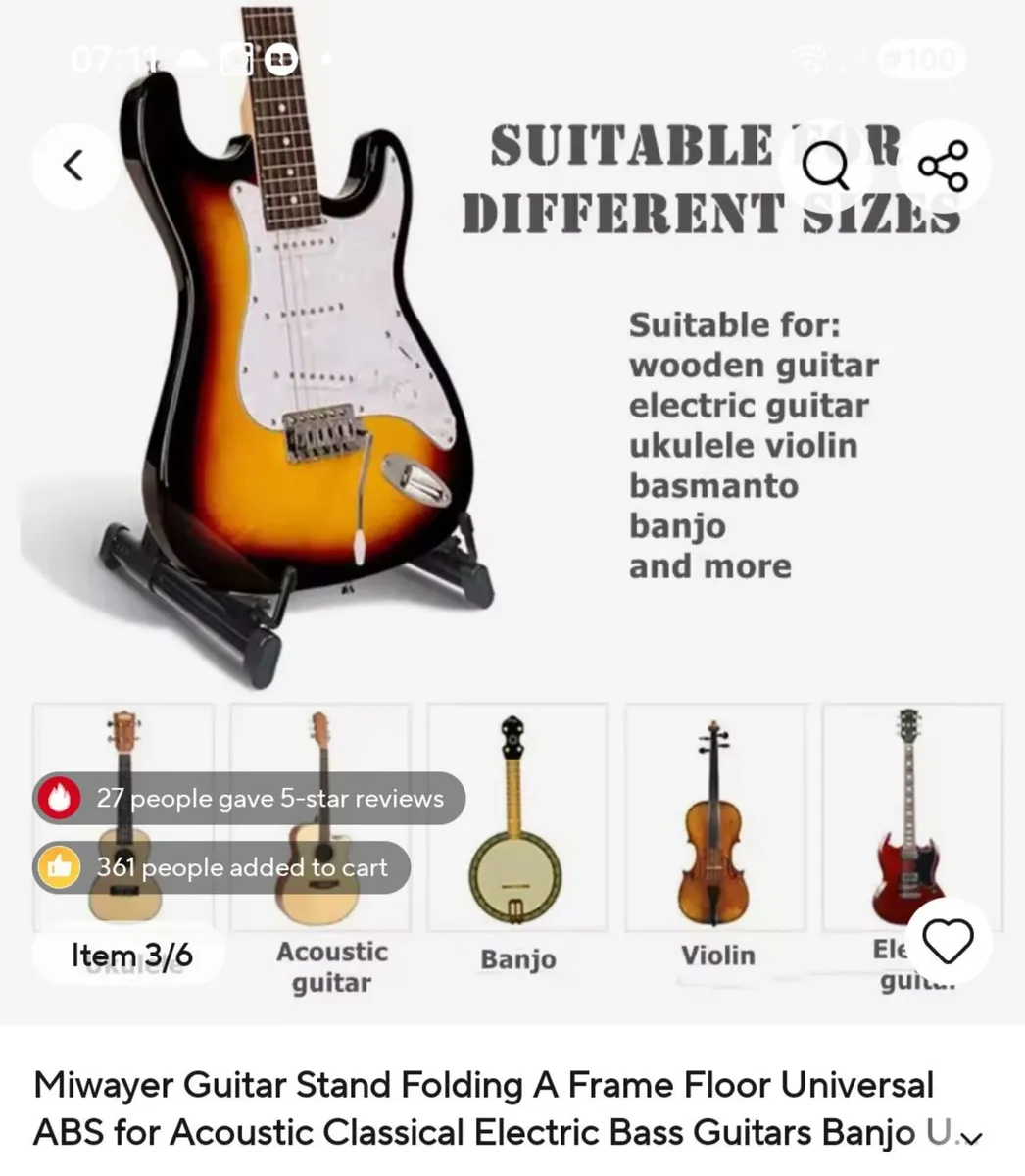Tap the thumbs-up icon on the cart badge
The image size is (1025, 1176).
tap(61, 867)
